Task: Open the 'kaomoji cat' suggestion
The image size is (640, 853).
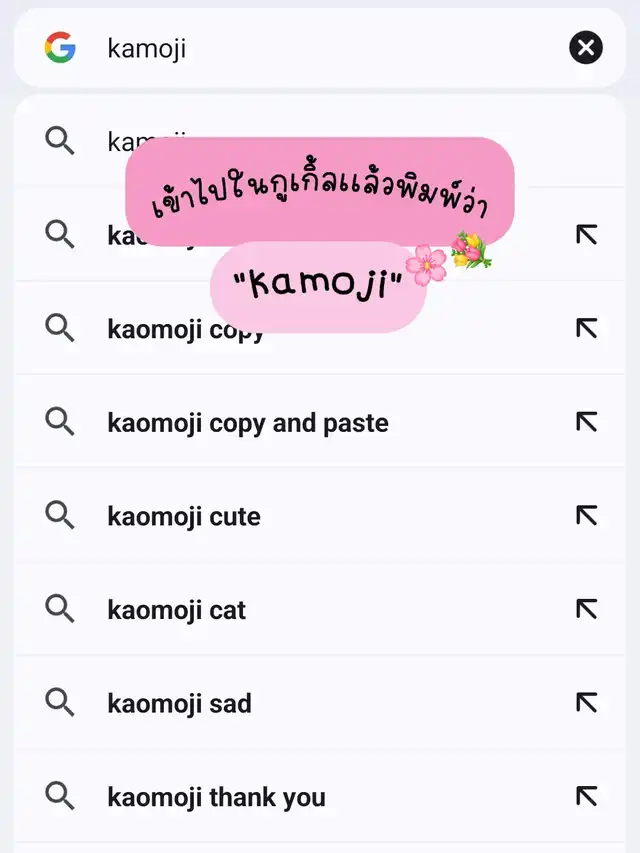Action: [320, 609]
